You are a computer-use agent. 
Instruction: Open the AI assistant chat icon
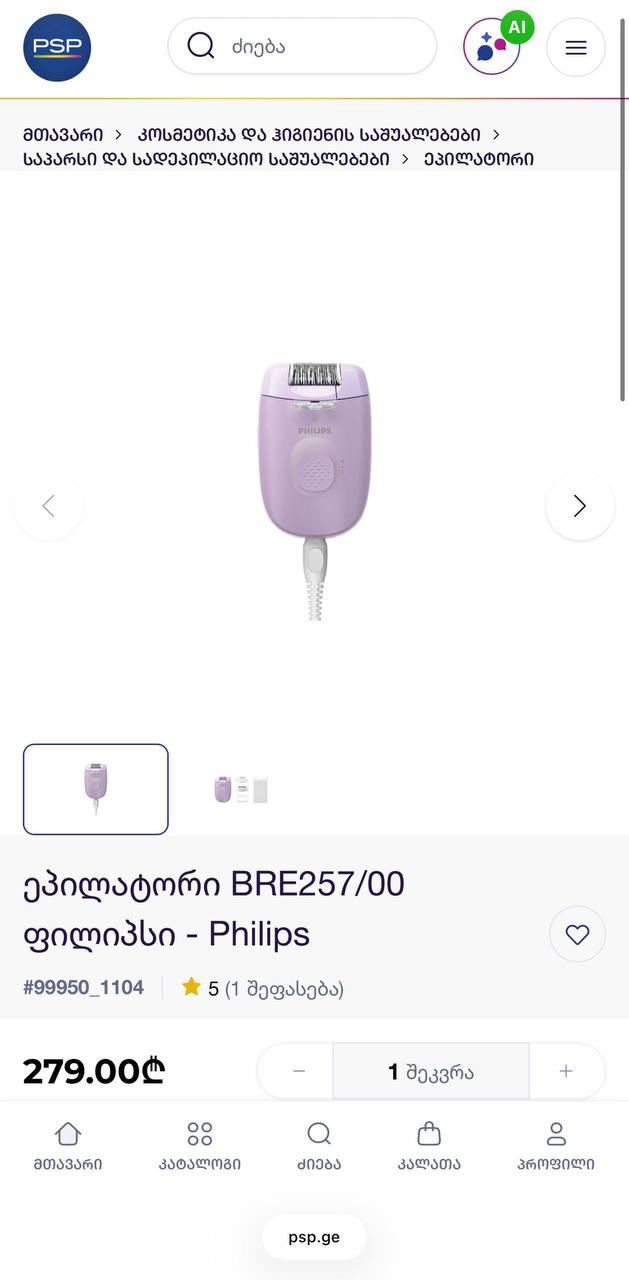point(492,46)
